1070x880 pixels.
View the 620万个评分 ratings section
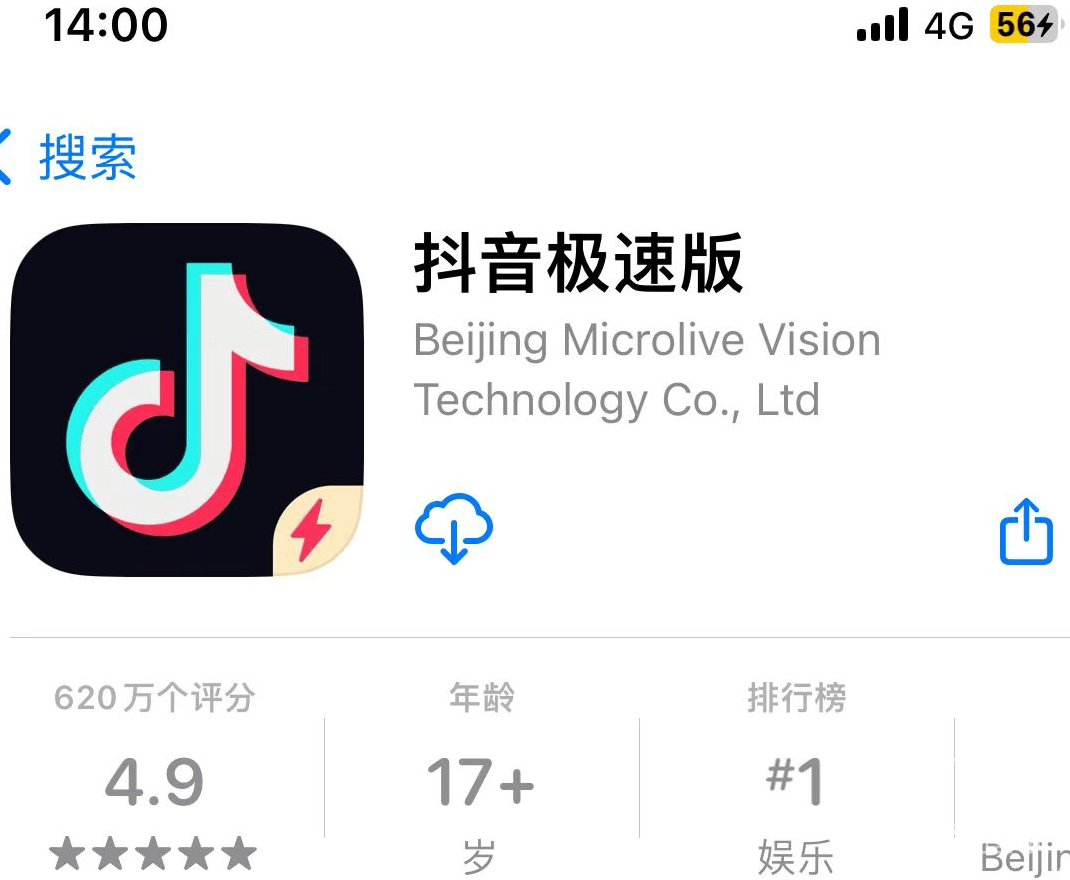(x=154, y=782)
